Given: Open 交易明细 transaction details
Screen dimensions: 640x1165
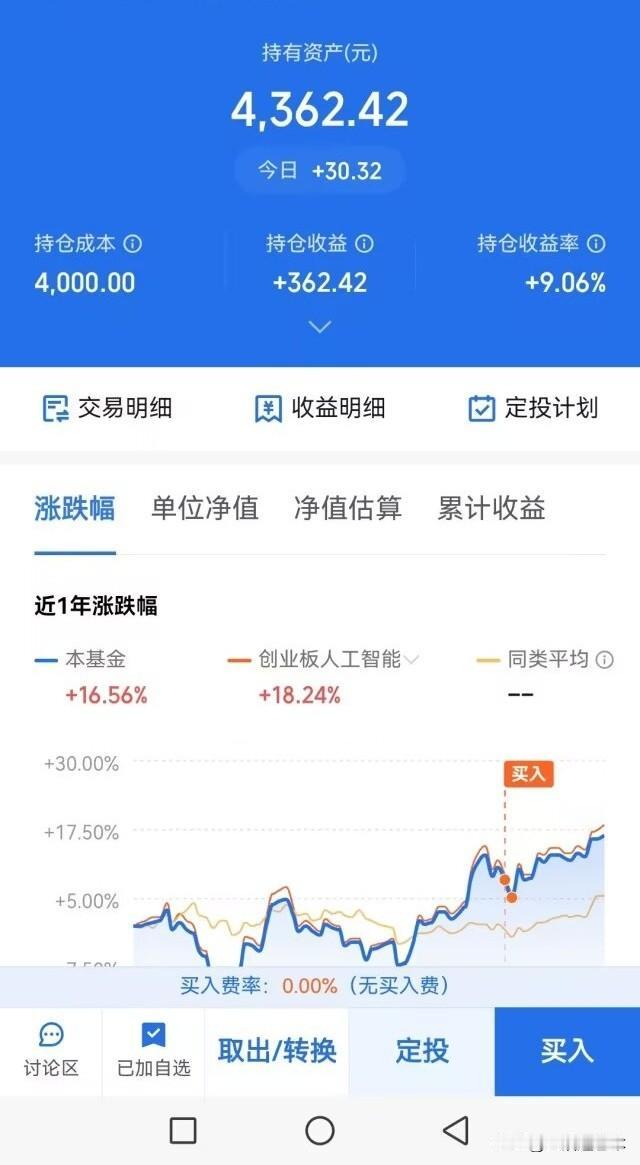Looking at the screenshot, I should click(x=107, y=408).
